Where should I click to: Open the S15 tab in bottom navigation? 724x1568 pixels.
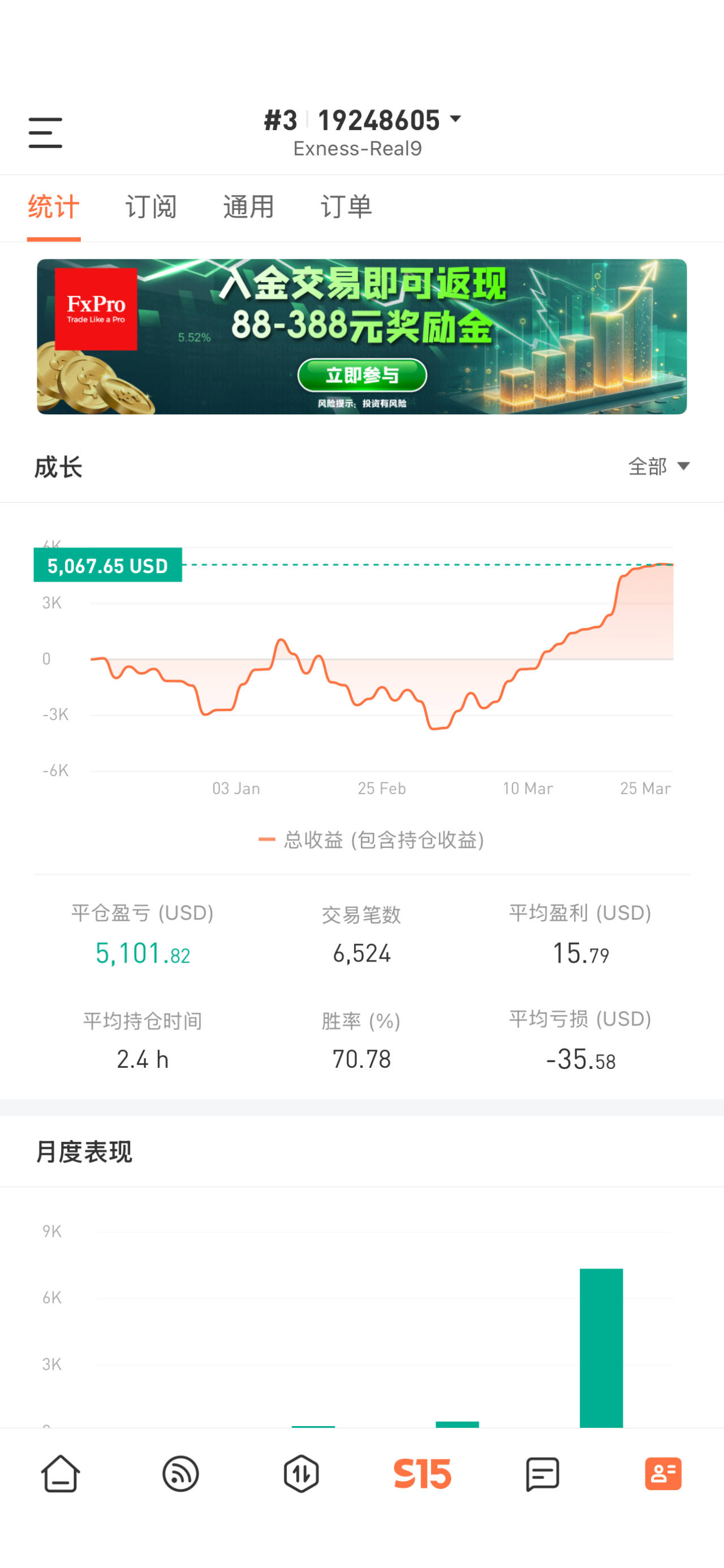click(x=422, y=1474)
